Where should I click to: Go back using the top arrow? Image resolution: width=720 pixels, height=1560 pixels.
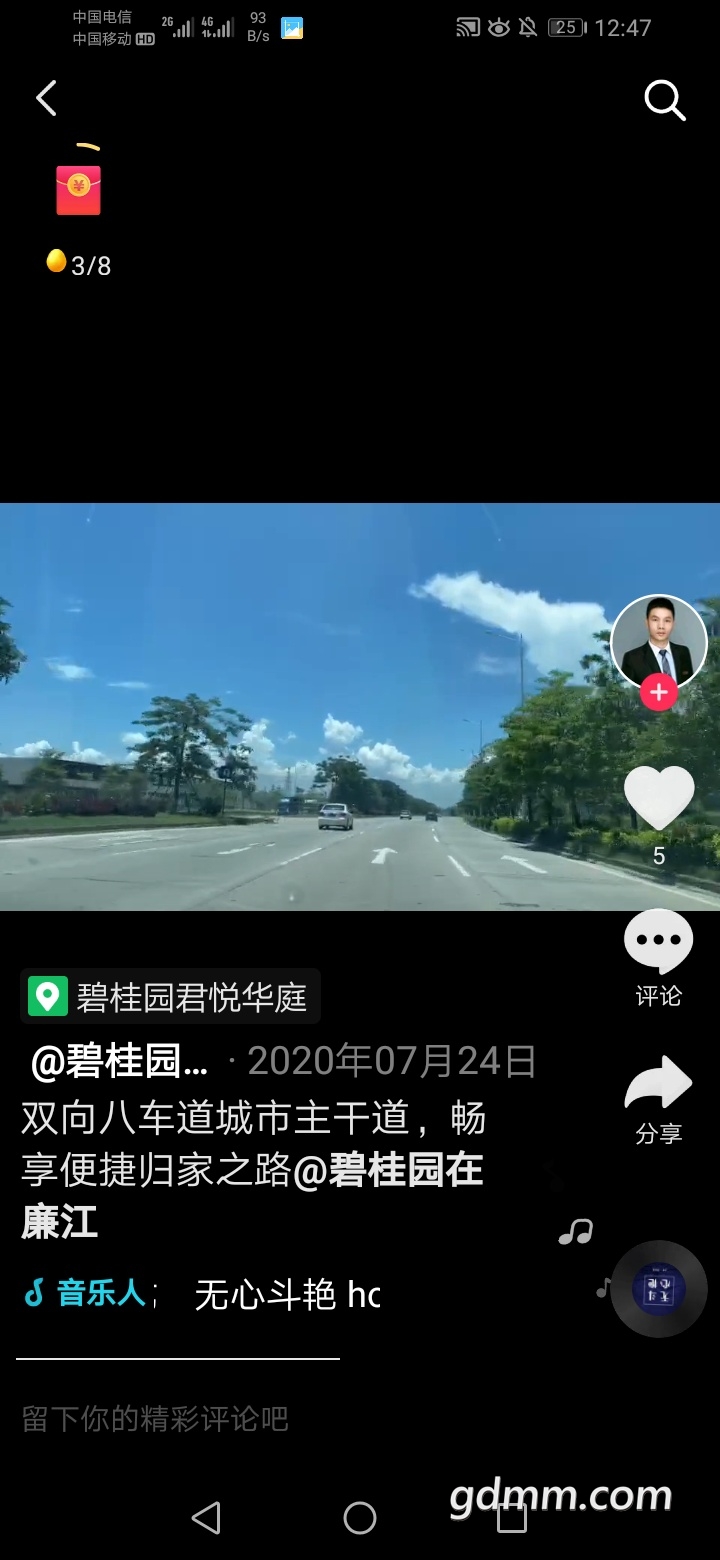tap(46, 98)
